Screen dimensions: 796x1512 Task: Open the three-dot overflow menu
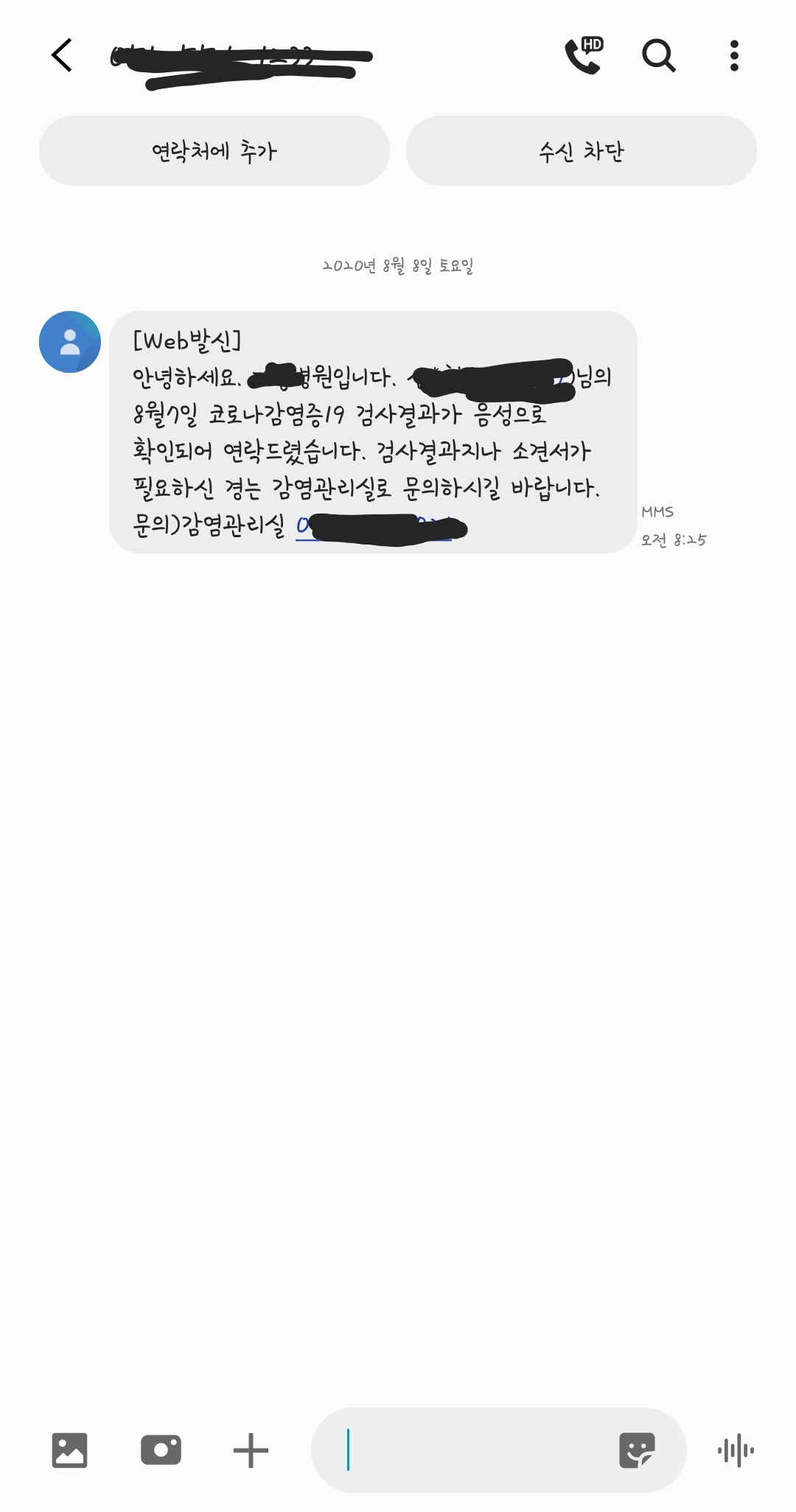[733, 55]
